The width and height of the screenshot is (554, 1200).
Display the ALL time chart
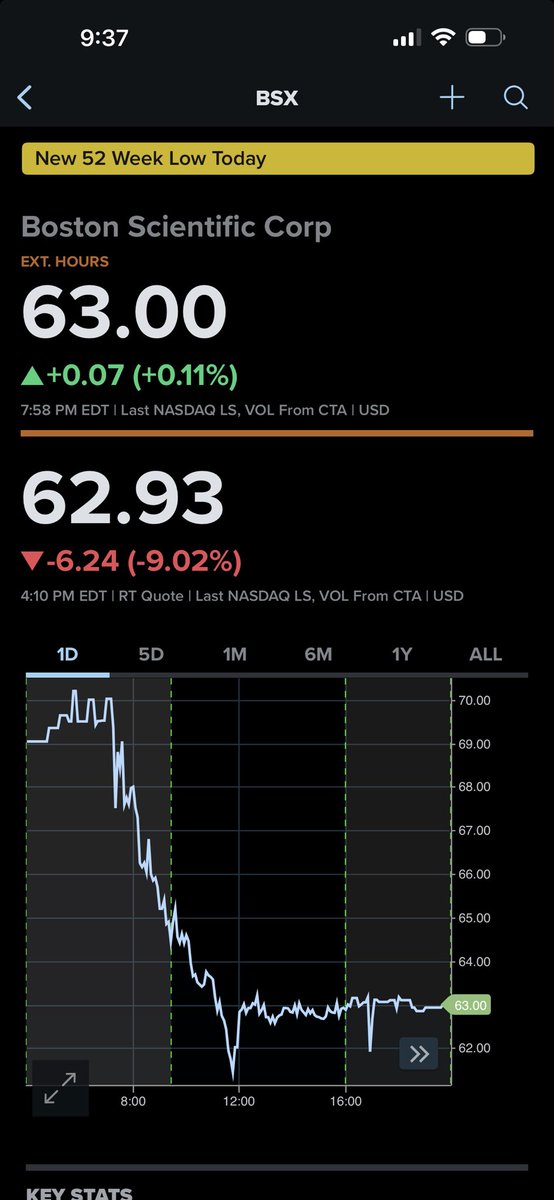point(486,655)
